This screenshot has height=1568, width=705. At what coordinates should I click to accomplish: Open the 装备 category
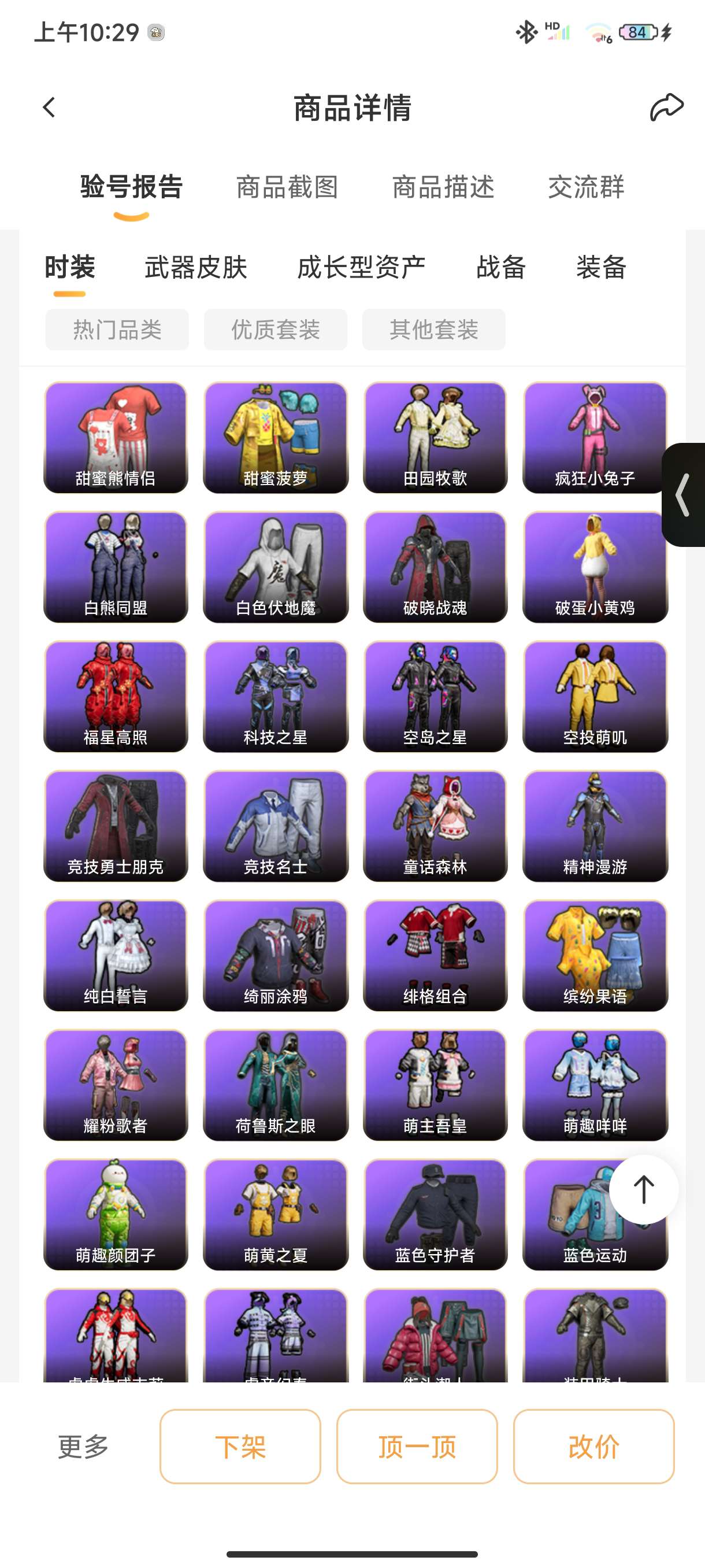601,267
